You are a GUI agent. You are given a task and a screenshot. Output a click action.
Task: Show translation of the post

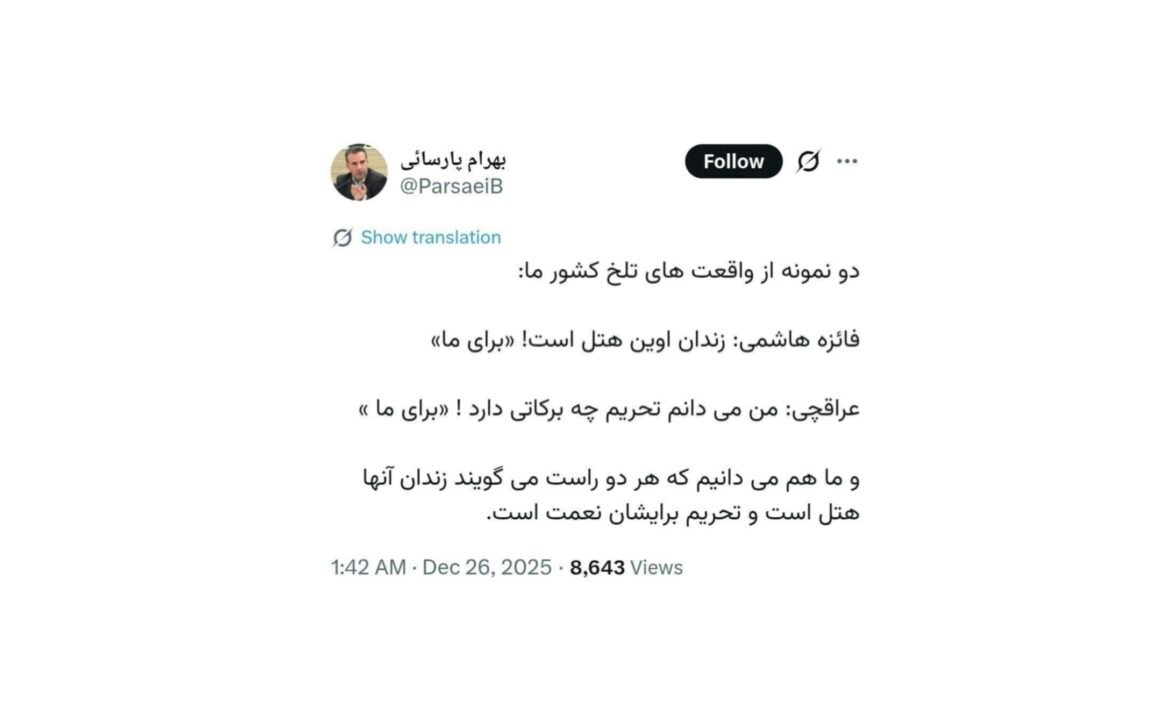click(430, 237)
